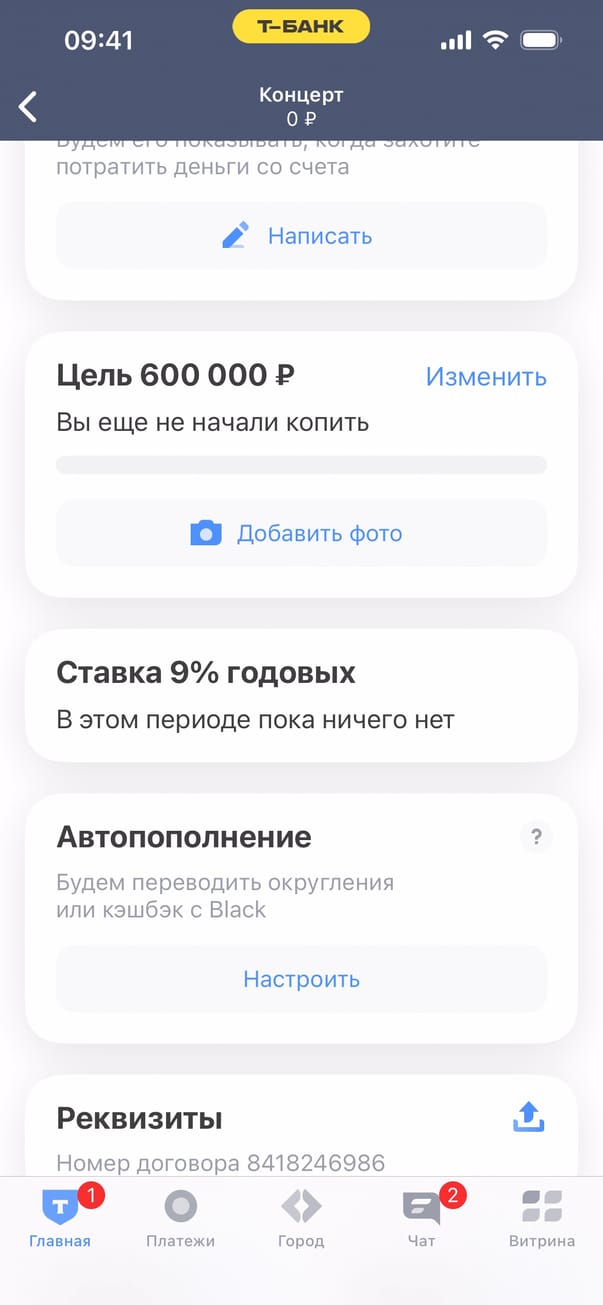The height and width of the screenshot is (1305, 603).
Task: Go back using the header arrow
Action: (28, 106)
